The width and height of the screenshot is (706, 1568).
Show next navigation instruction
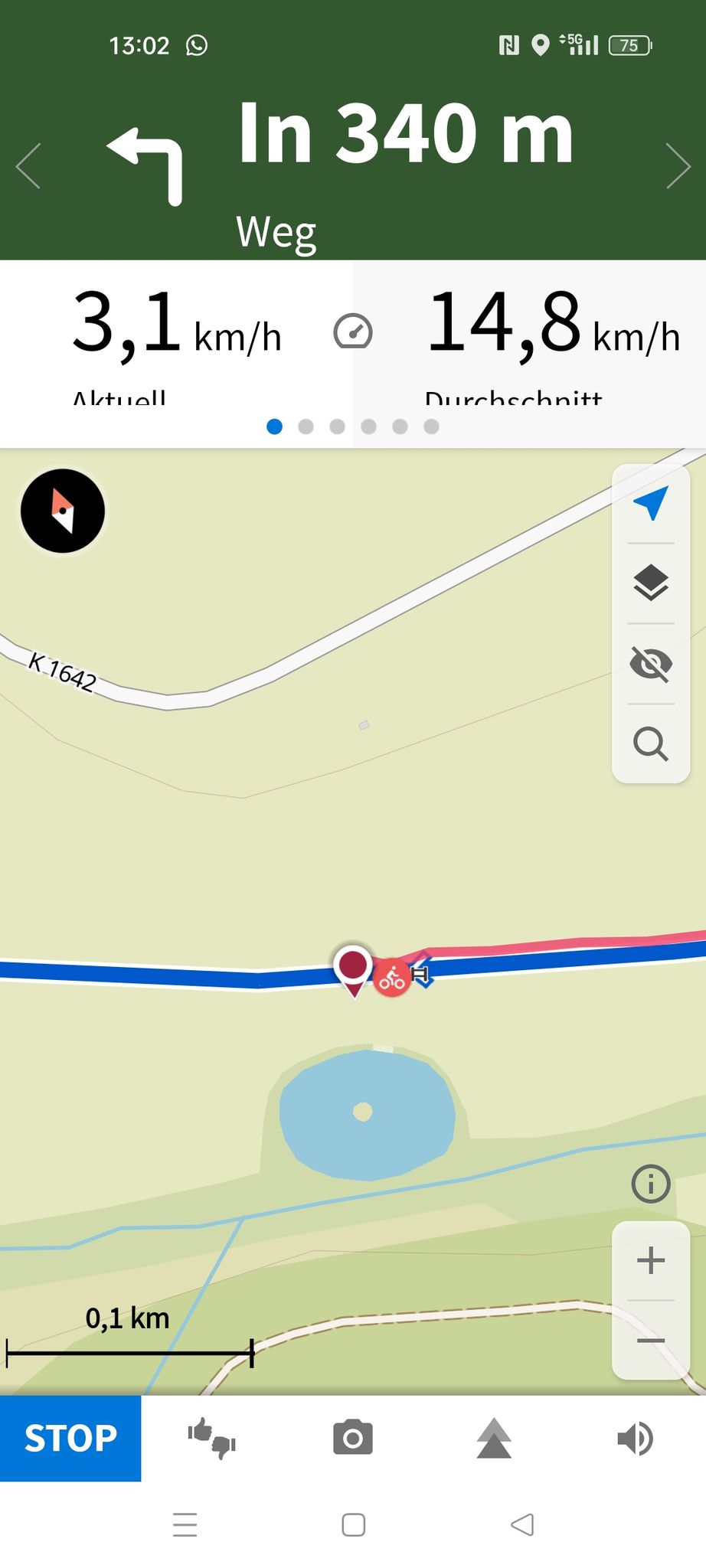tap(678, 165)
